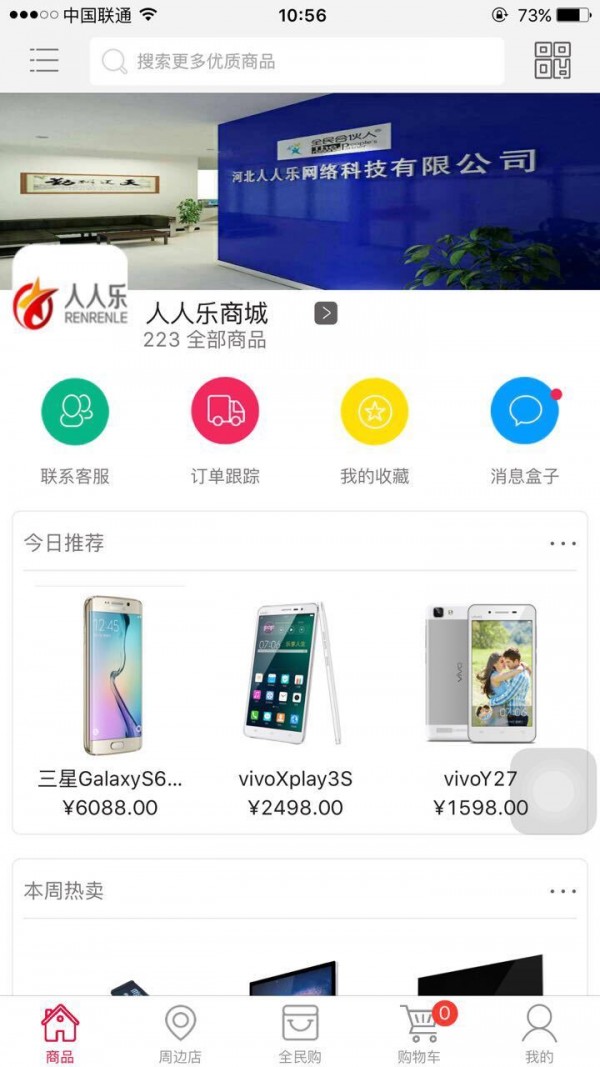Open 人人乐商城 store details arrow
This screenshot has width=600, height=1067.
pyautogui.click(x=325, y=313)
